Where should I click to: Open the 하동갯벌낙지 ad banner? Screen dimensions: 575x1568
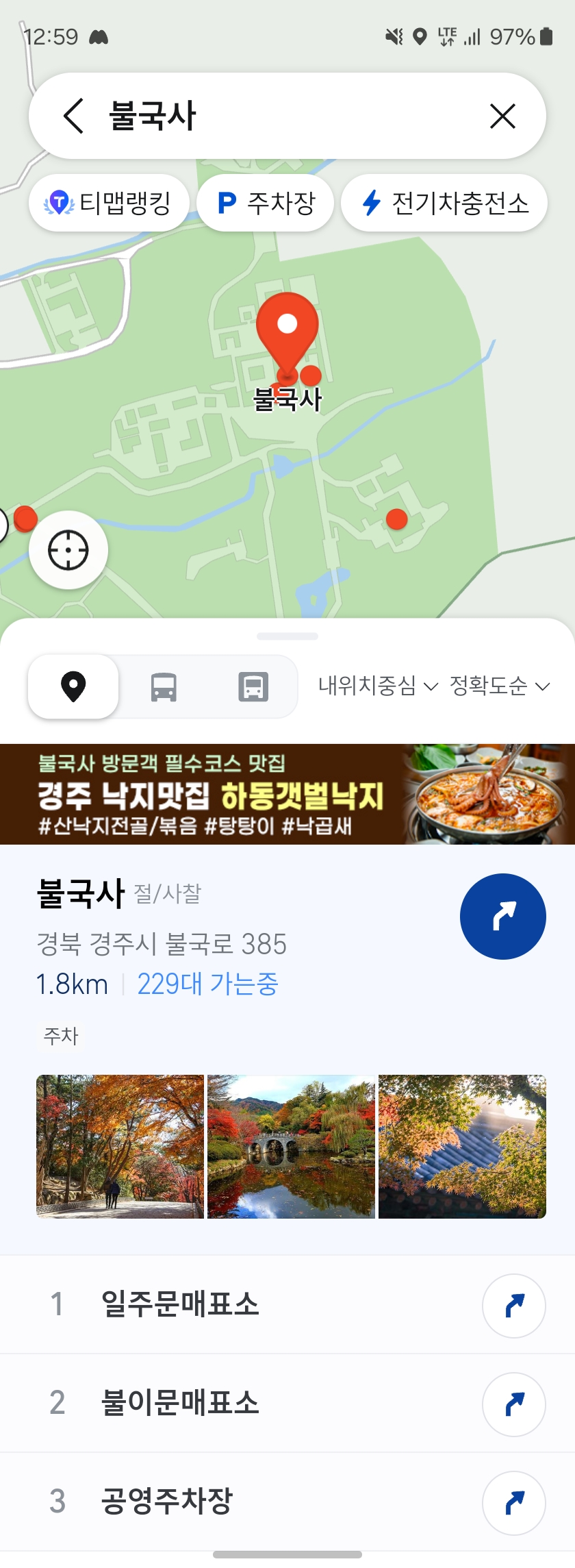287,794
